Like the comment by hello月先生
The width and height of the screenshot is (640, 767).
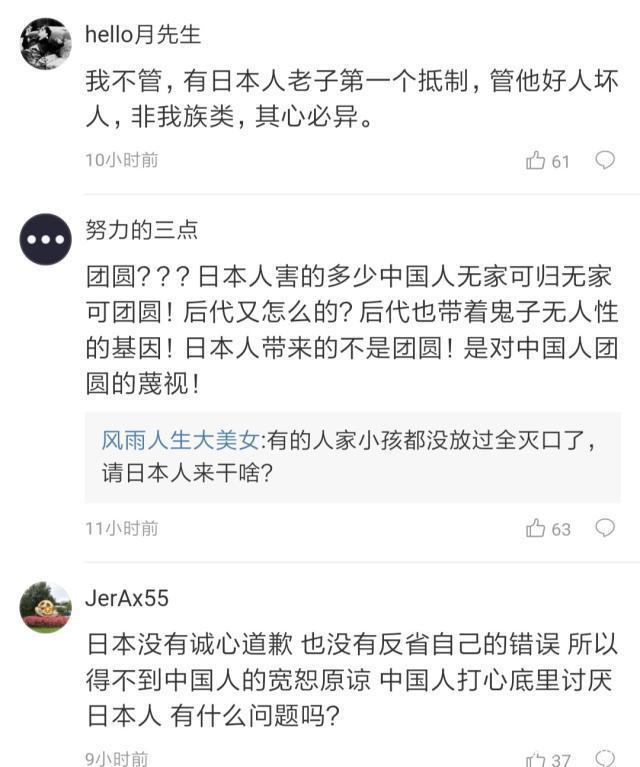[x=536, y=160]
